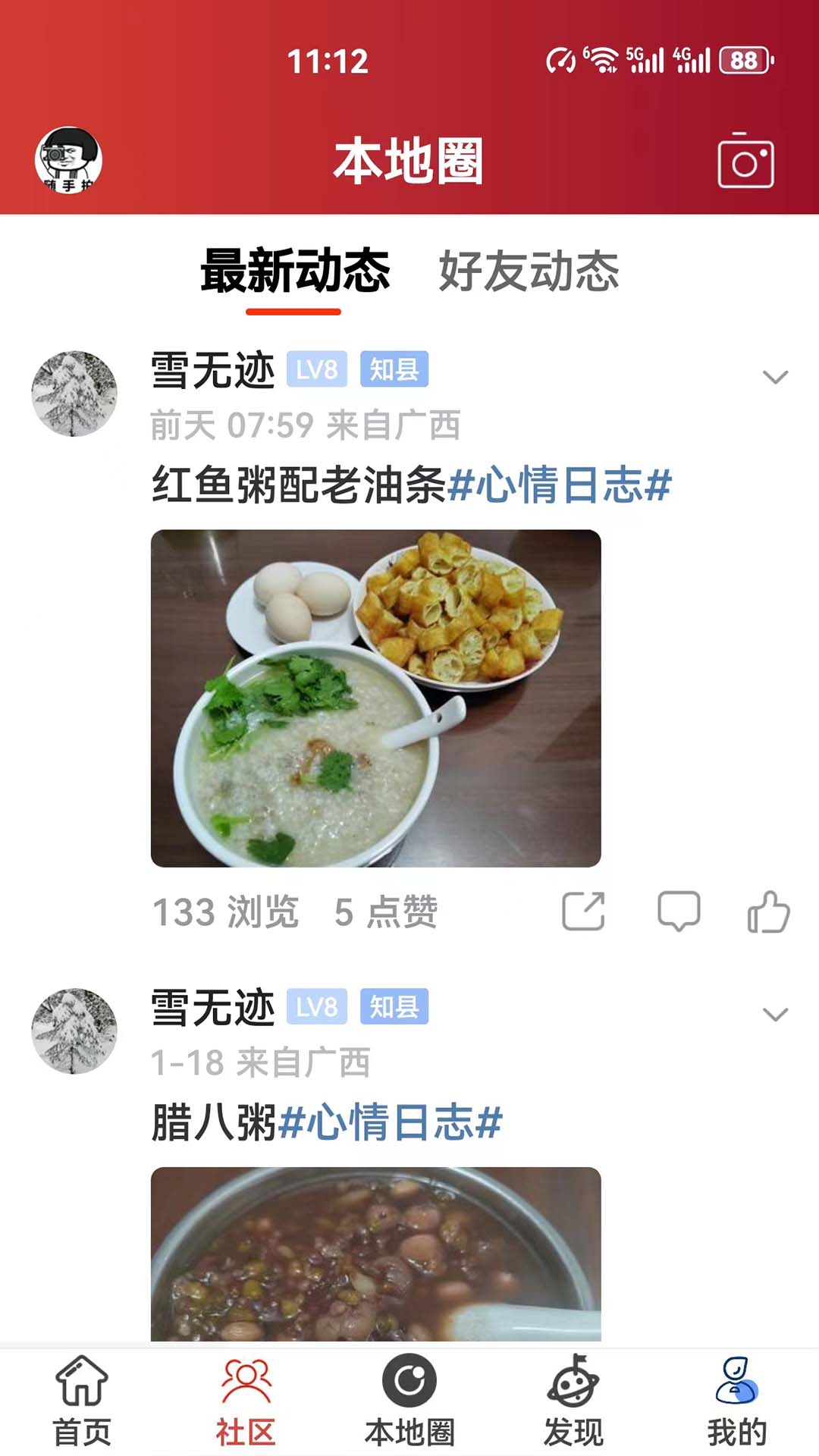Open the 我的 tab
The width and height of the screenshot is (819, 1456).
pyautogui.click(x=736, y=1401)
